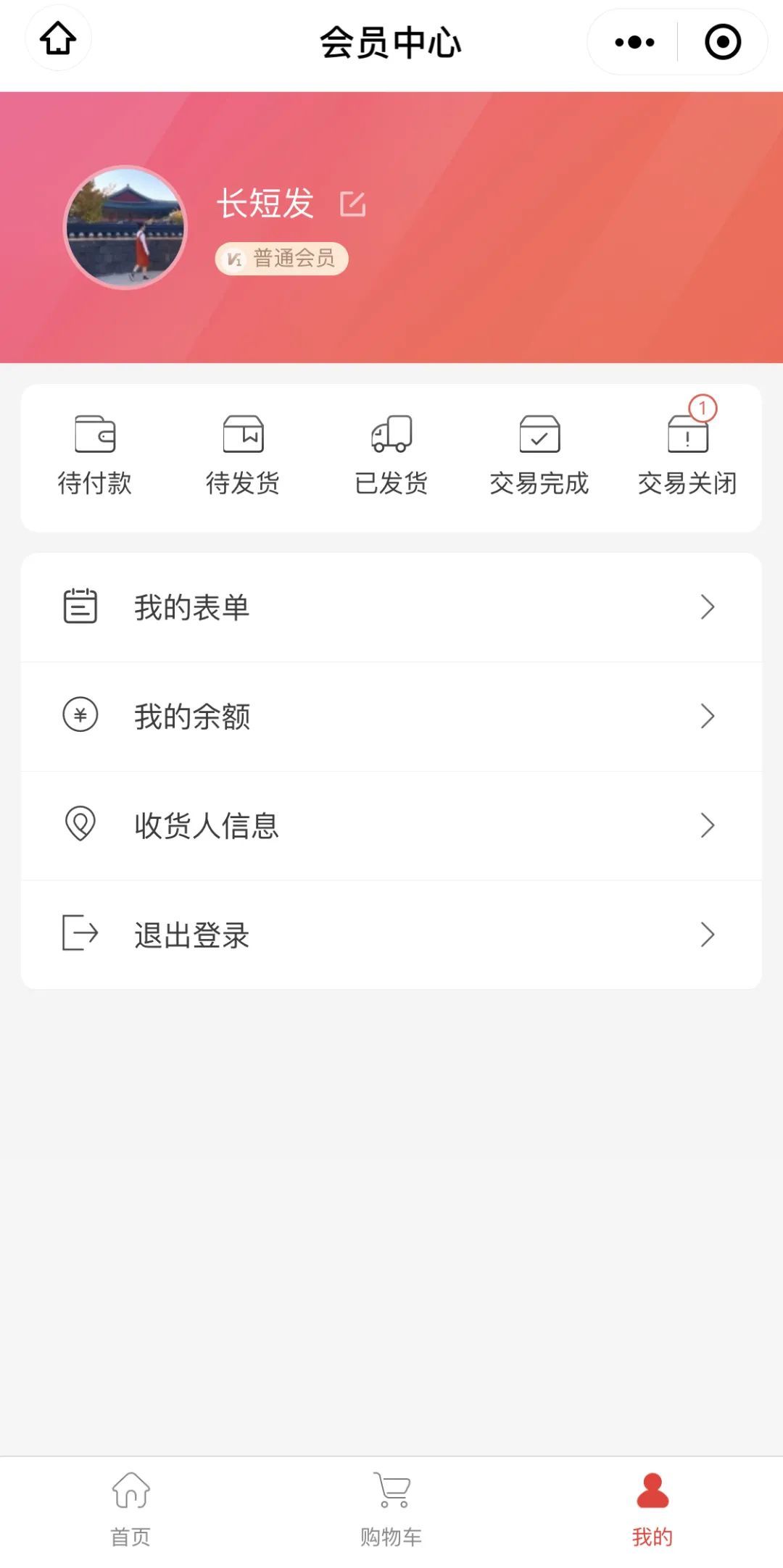Image resolution: width=783 pixels, height=1568 pixels.
Task: Check 已发货 orders
Action: tap(391, 454)
